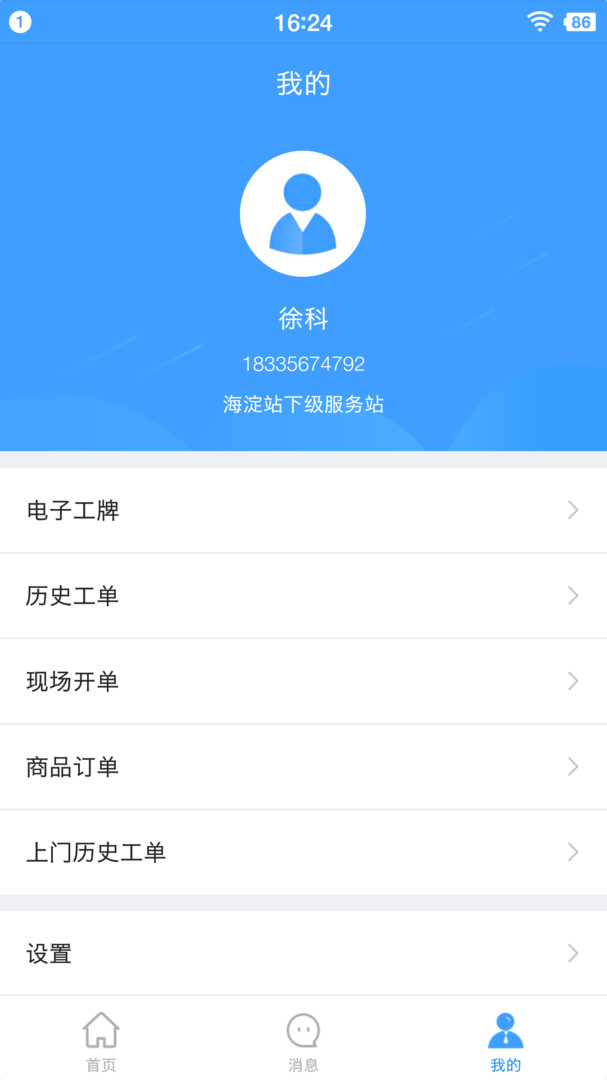Select the 我的 tab

pyautogui.click(x=505, y=1041)
